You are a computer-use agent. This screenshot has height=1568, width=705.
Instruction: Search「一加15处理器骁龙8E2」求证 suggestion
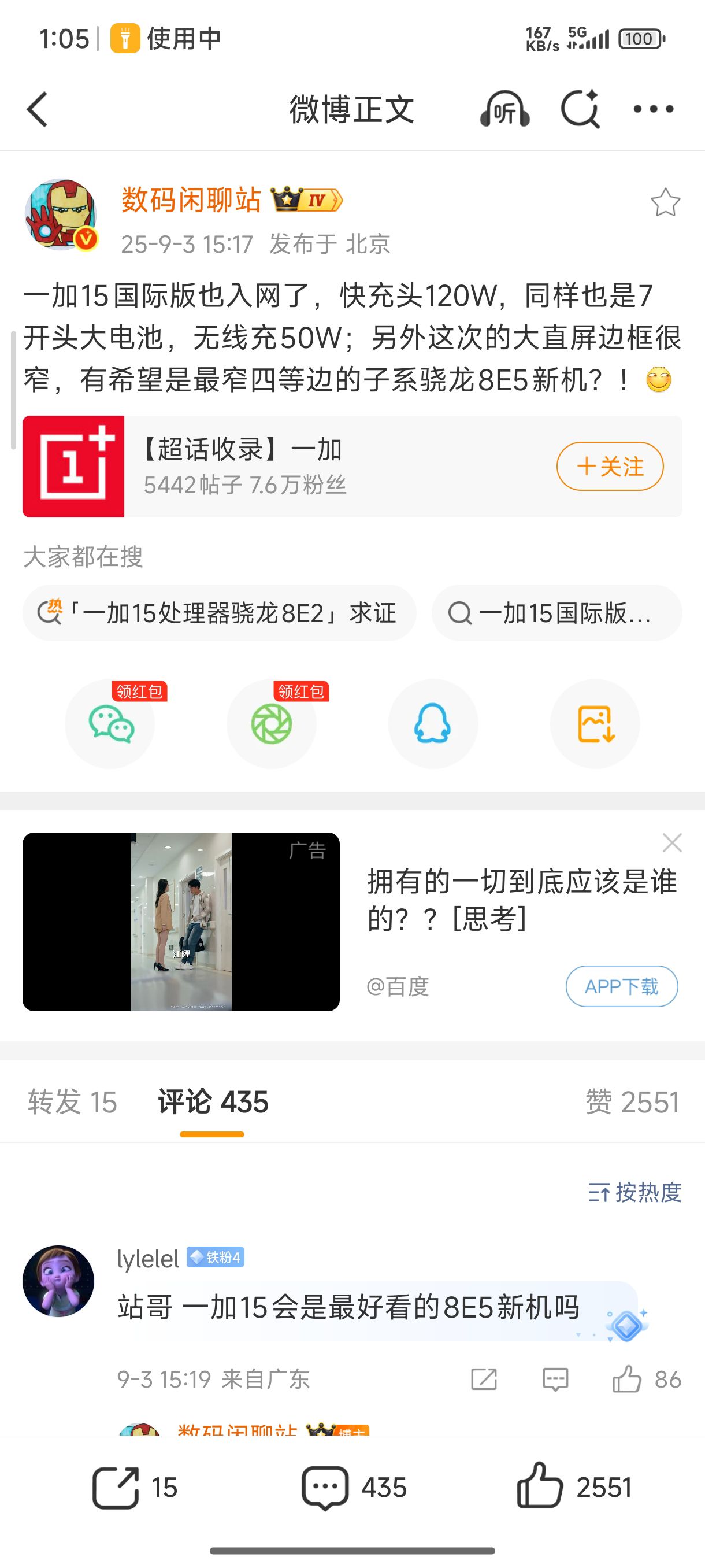point(219,613)
